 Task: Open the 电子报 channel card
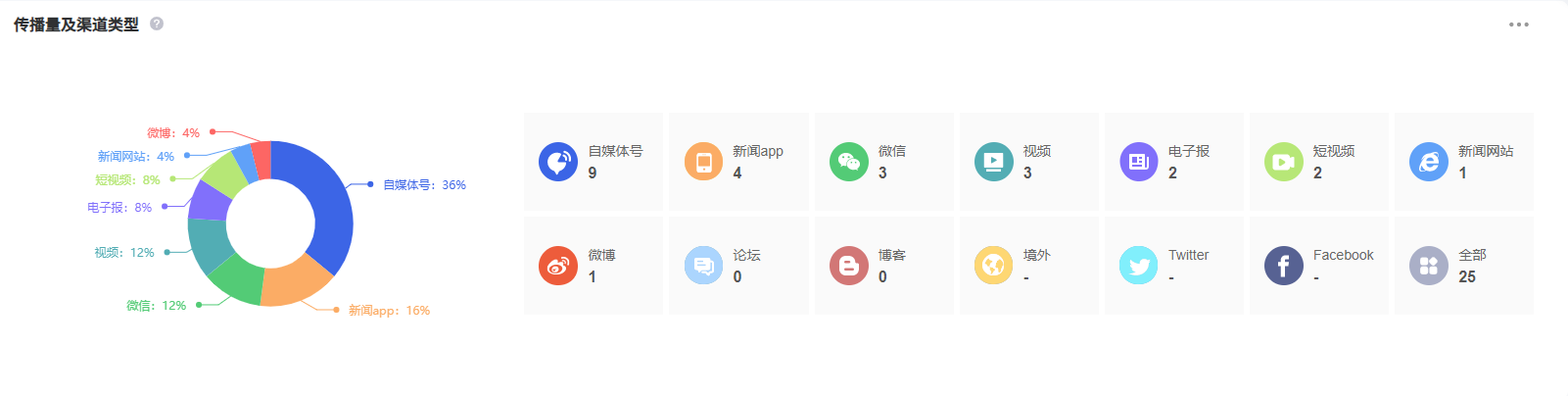coord(1173,162)
